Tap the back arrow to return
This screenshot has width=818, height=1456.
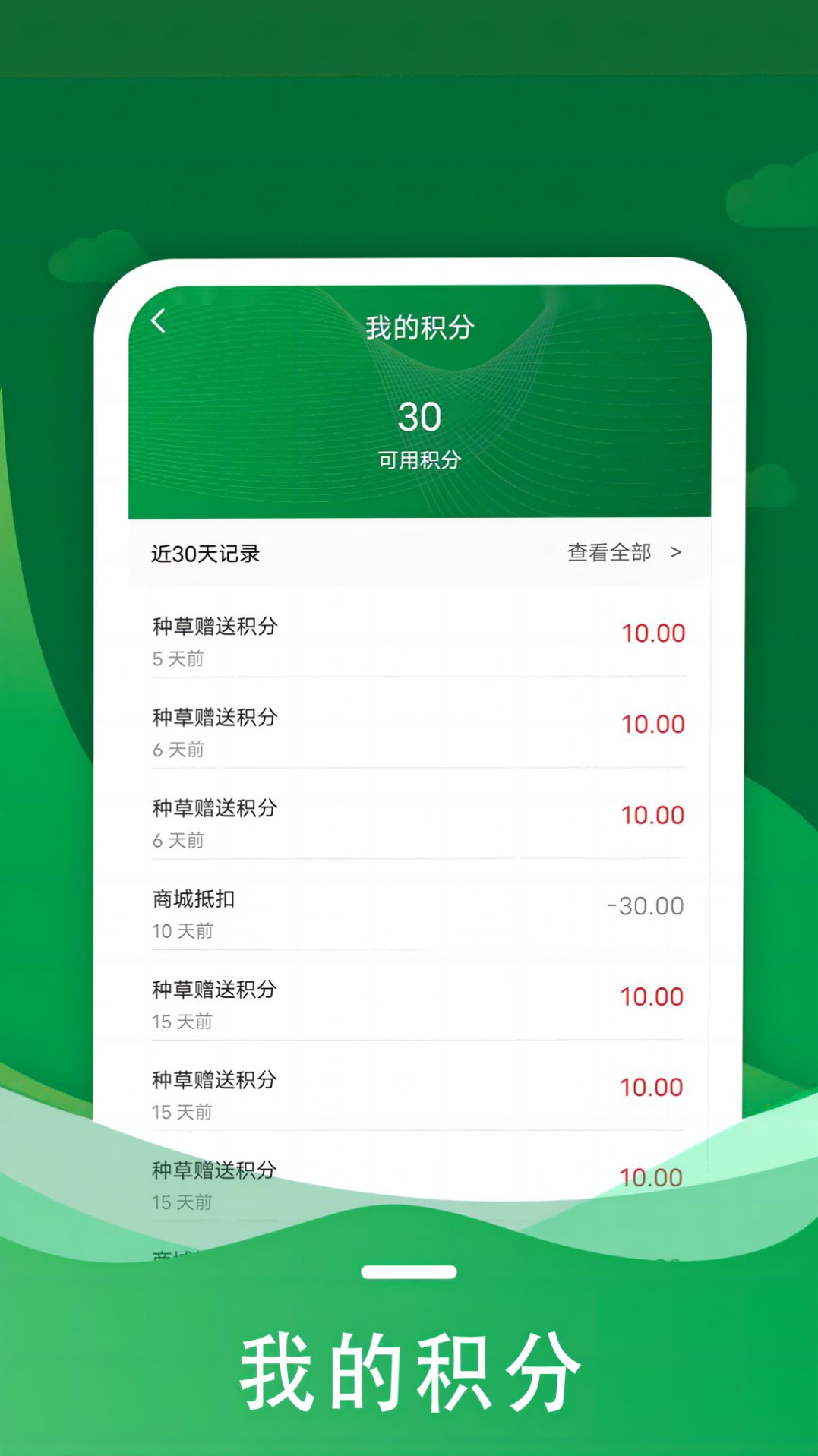pyautogui.click(x=159, y=321)
